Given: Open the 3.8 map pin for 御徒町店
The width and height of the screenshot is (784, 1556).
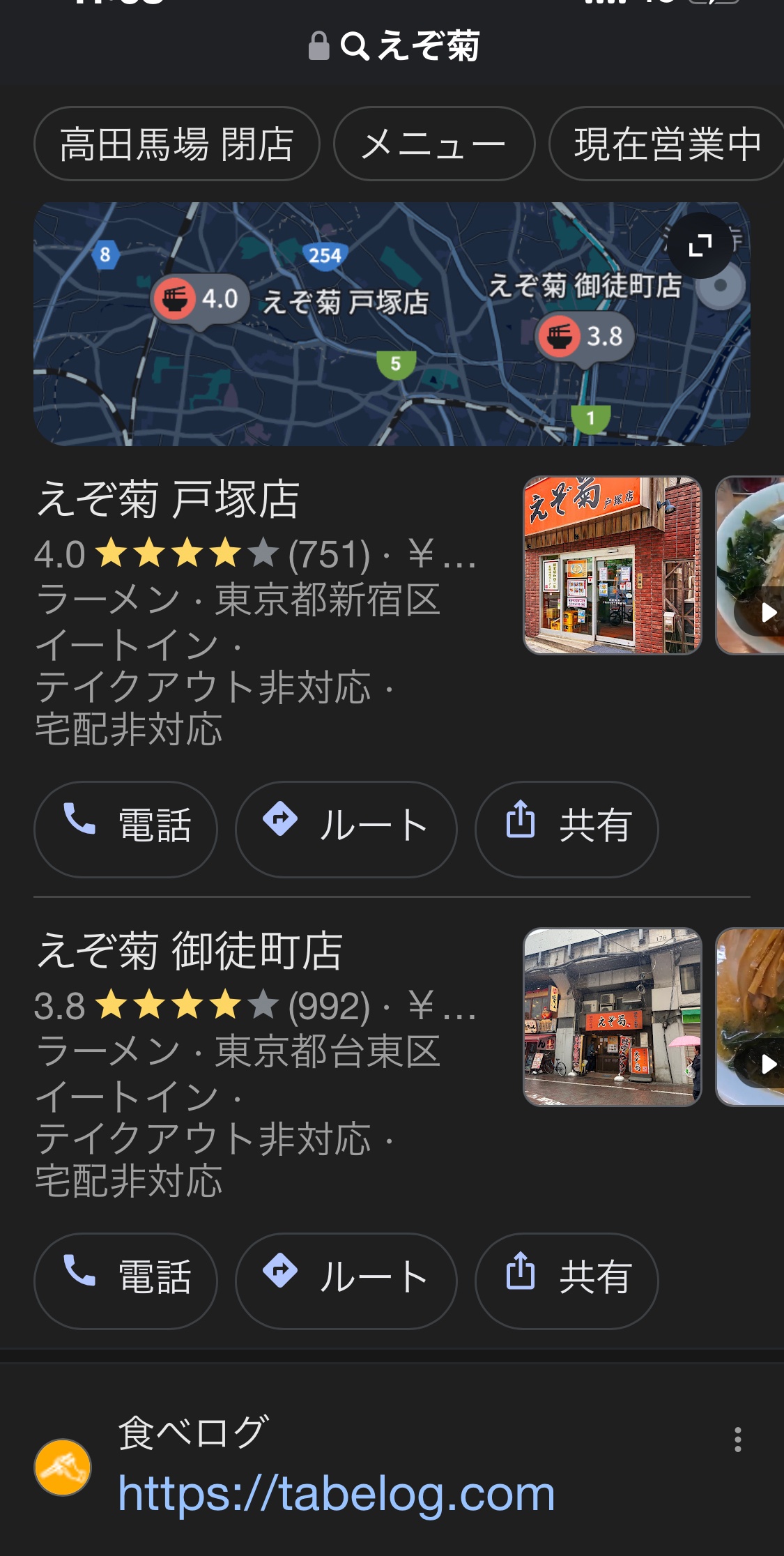Looking at the screenshot, I should coord(585,337).
